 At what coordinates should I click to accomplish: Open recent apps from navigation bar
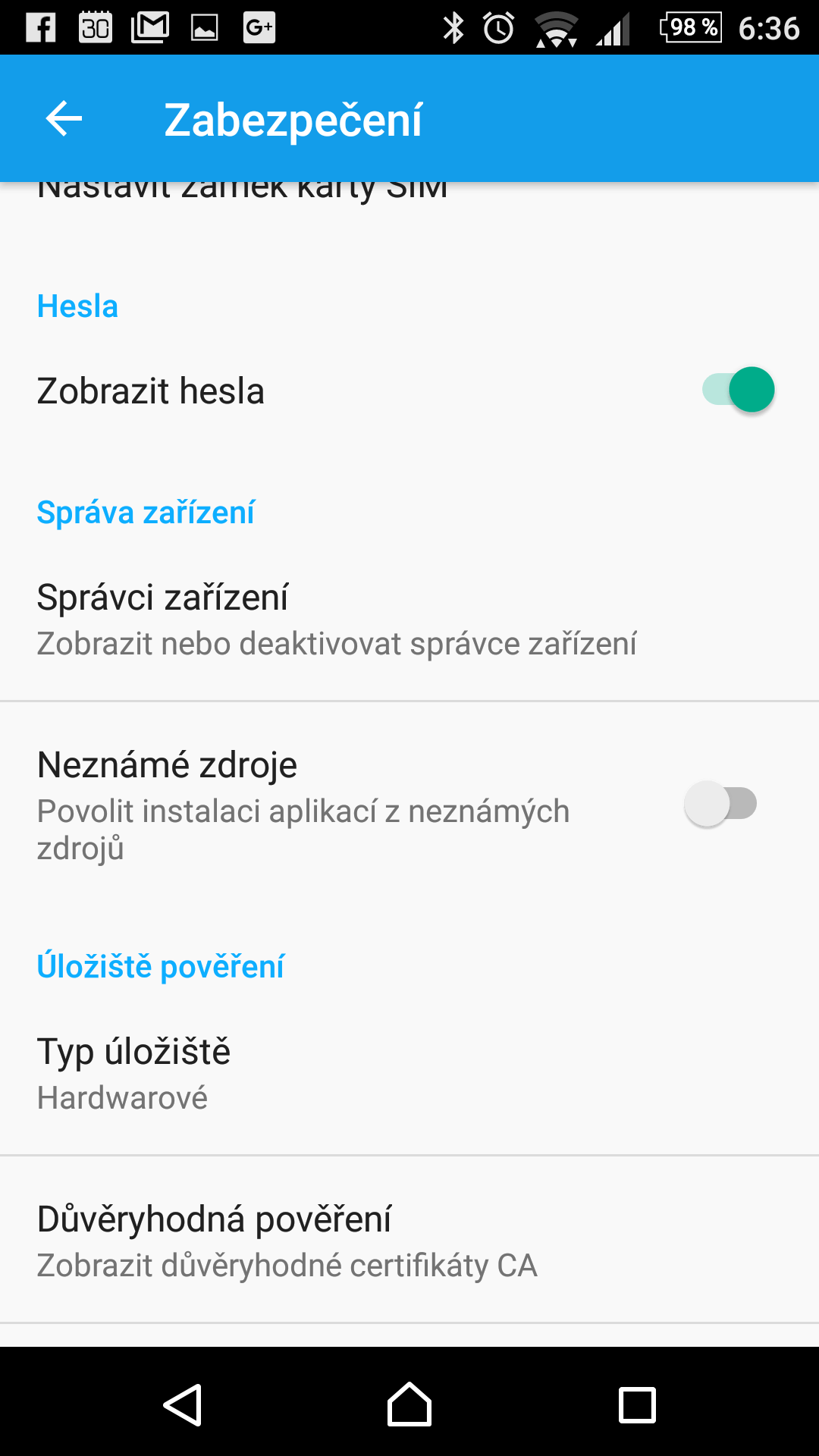pos(637,1404)
